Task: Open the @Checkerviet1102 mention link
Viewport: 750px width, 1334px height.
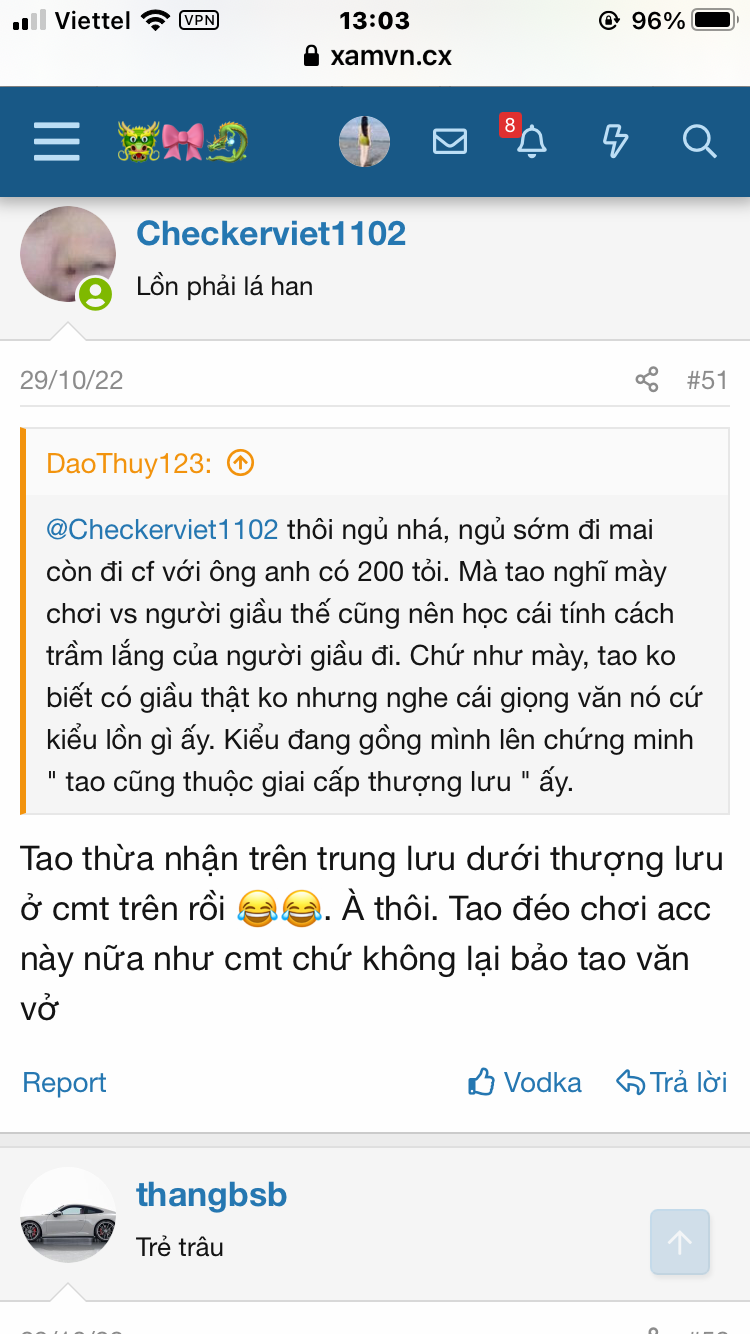Action: tap(162, 529)
